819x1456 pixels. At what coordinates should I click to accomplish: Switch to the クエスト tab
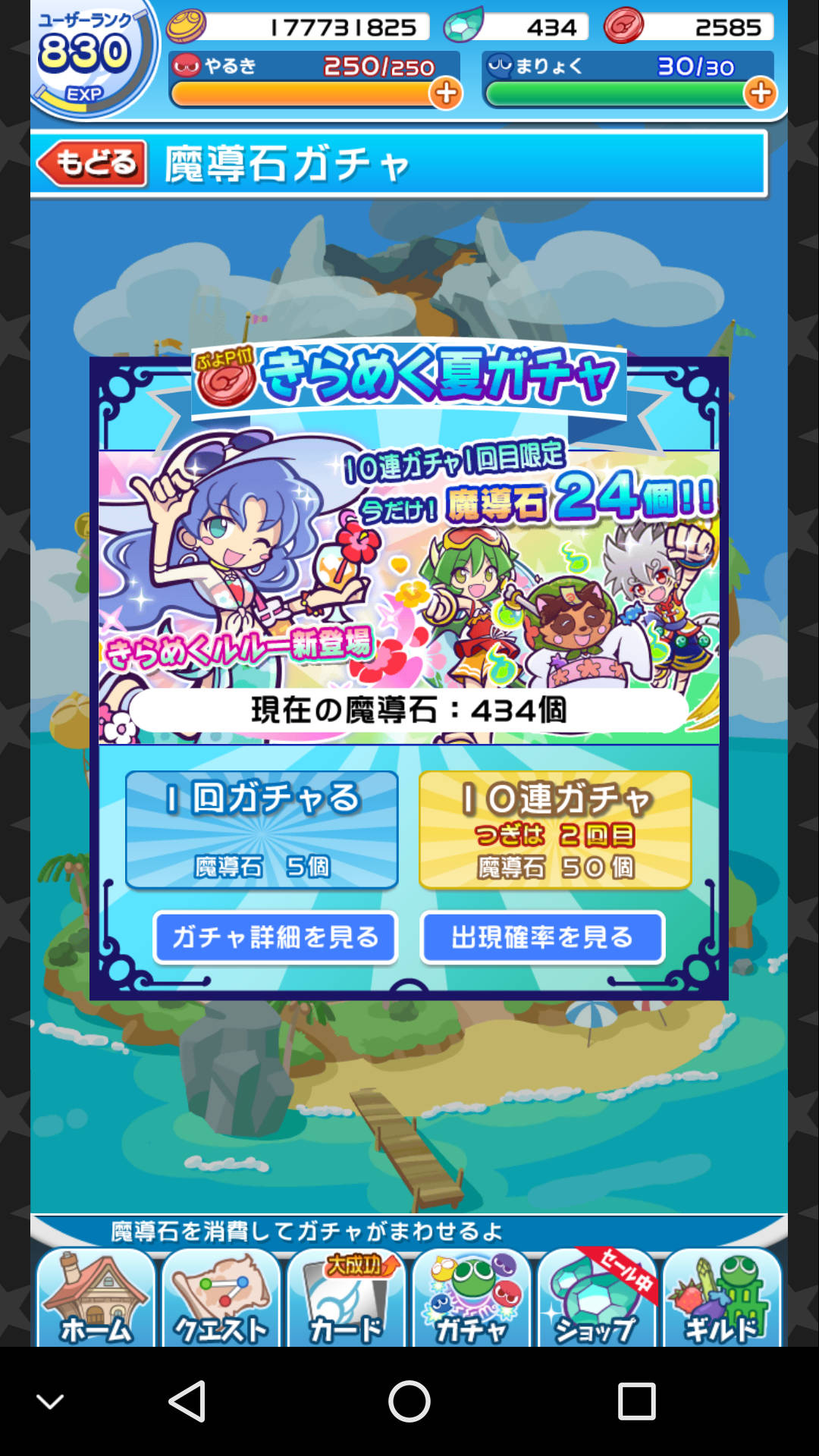click(x=221, y=1300)
